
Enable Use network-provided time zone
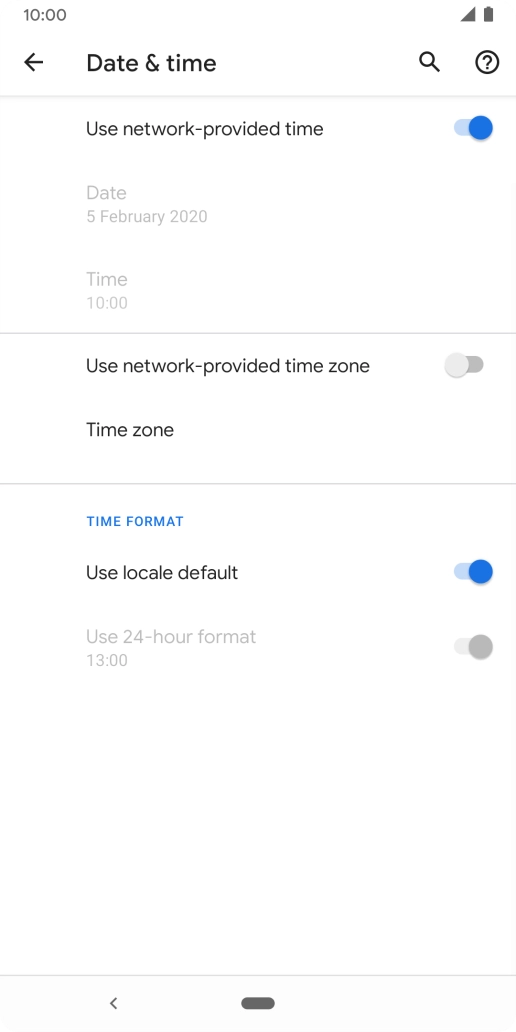tap(464, 365)
